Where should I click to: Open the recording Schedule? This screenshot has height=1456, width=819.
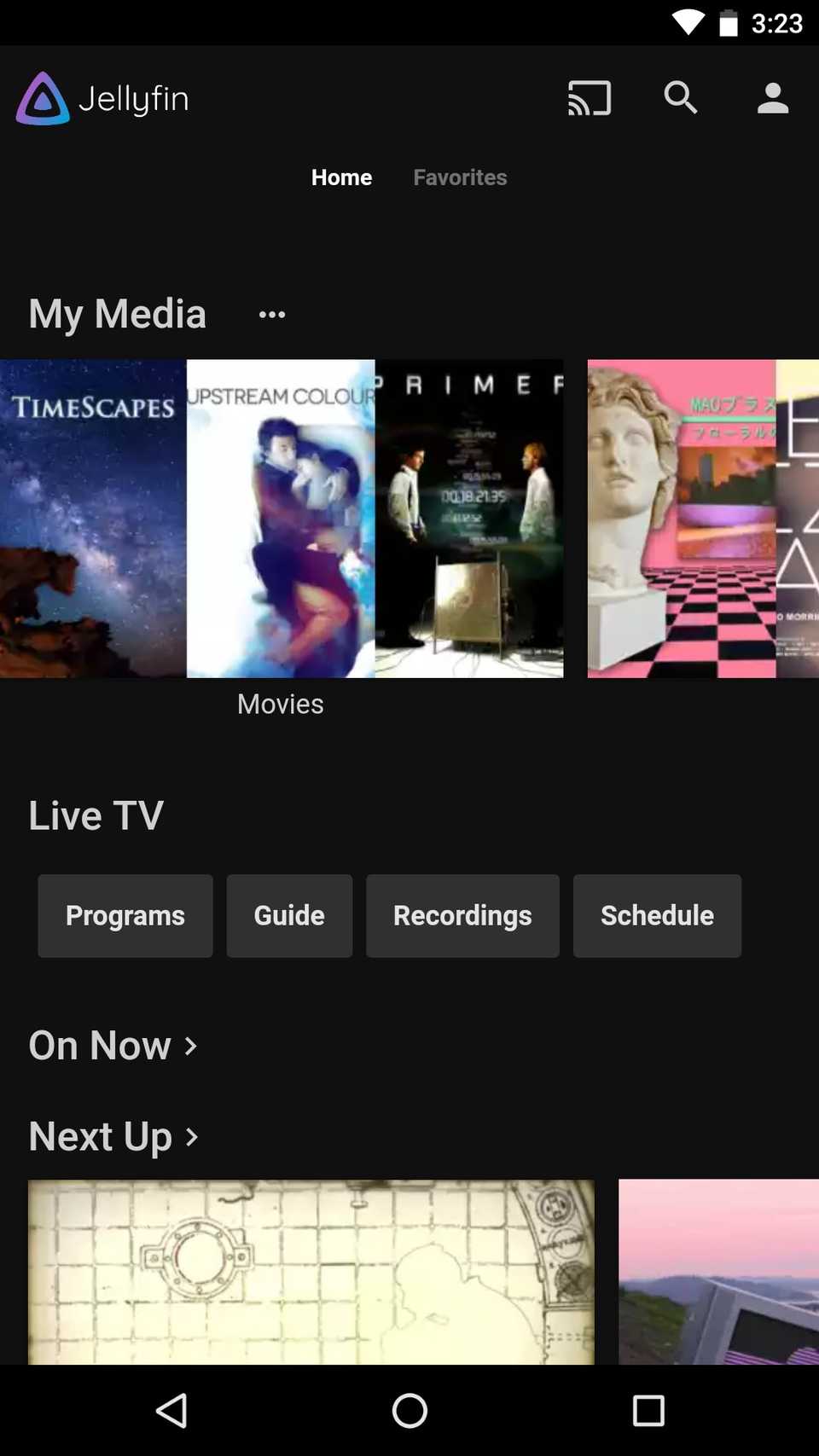[x=657, y=915]
